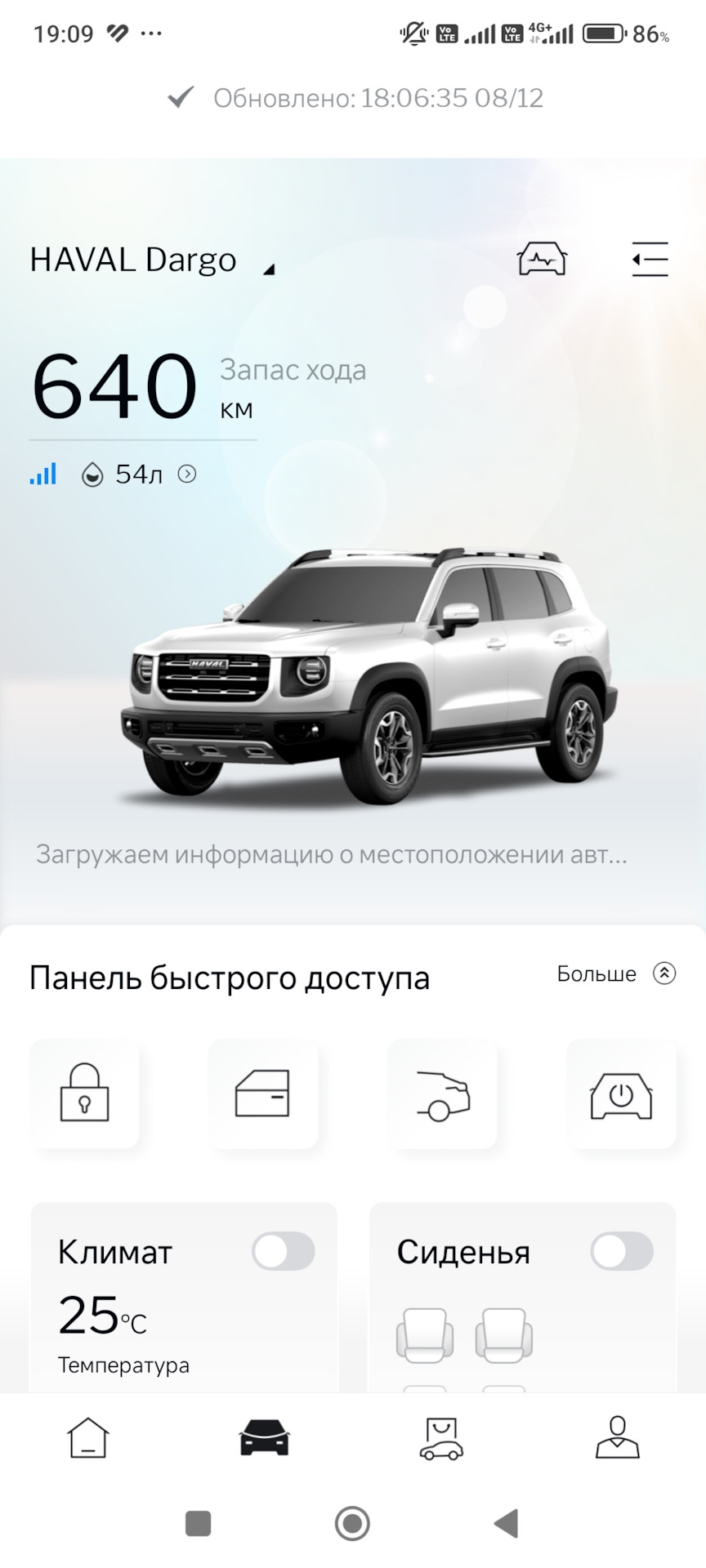Toggle the Климат switch
This screenshot has height=1568, width=706.
point(284,1251)
